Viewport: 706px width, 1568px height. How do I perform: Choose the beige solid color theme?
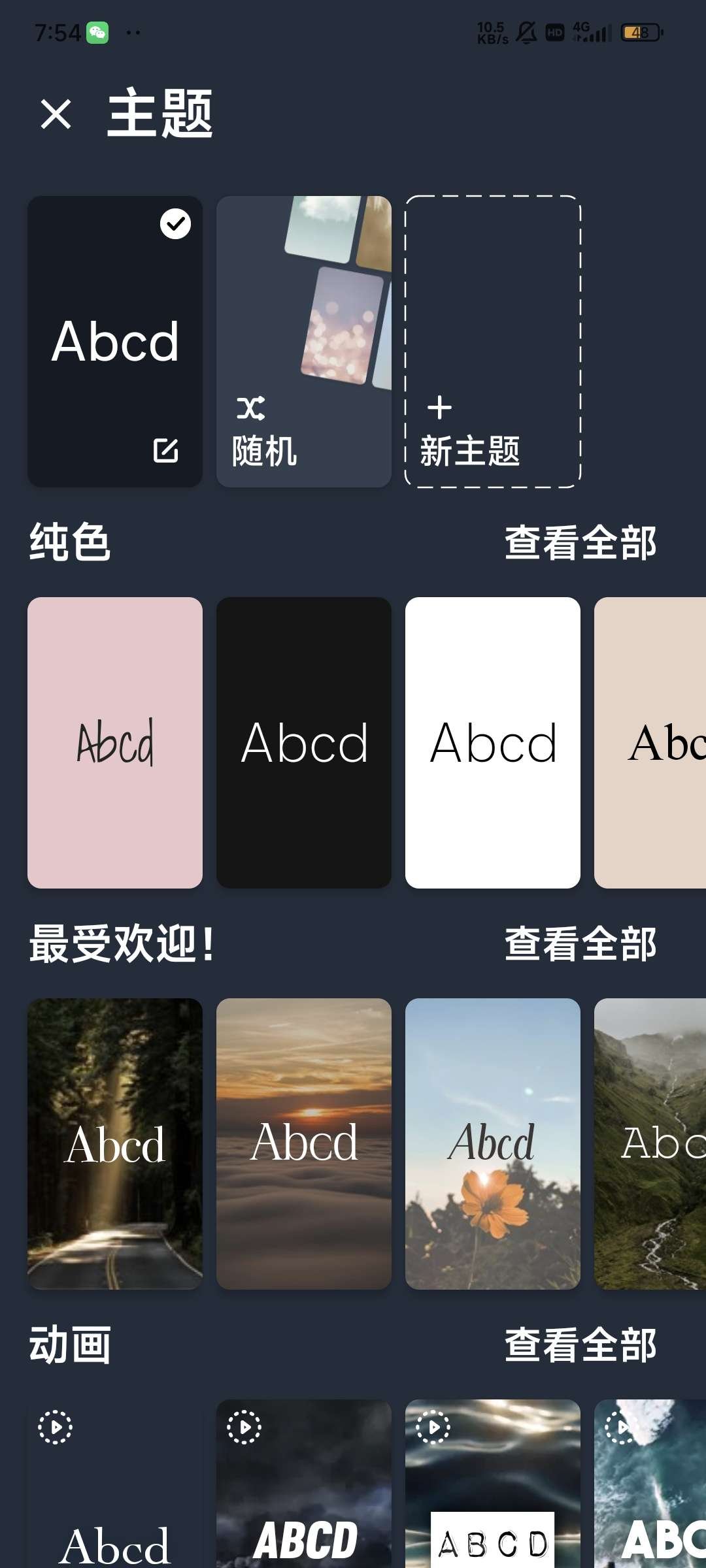[x=650, y=742]
